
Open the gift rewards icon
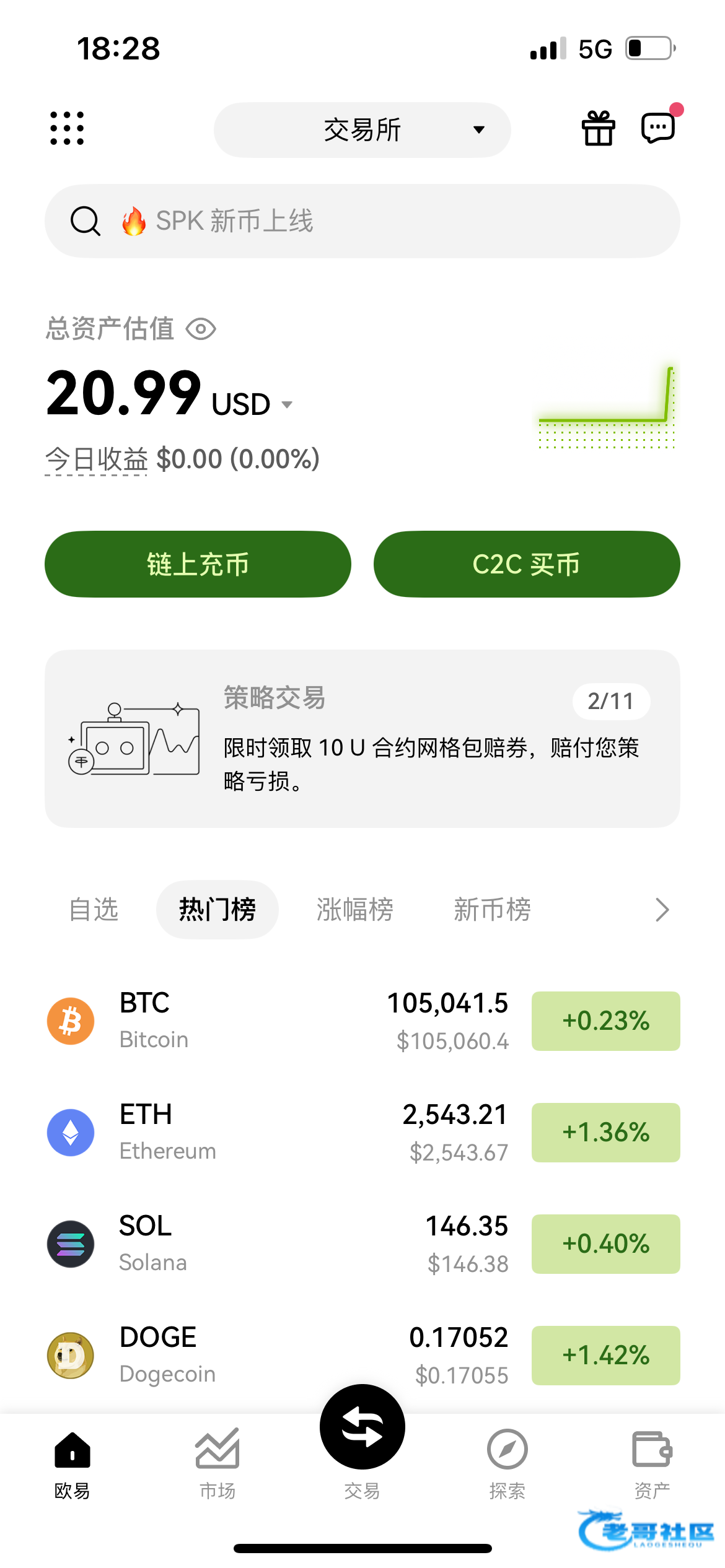tap(598, 129)
